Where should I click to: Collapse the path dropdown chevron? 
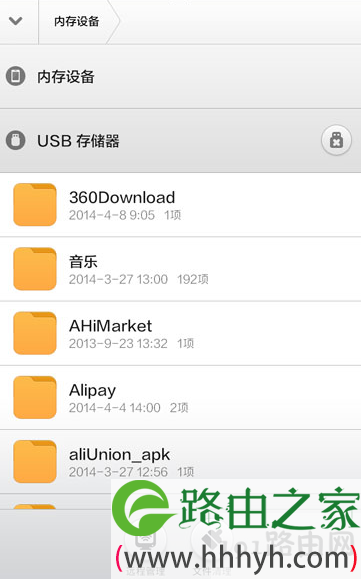[x=16, y=21]
